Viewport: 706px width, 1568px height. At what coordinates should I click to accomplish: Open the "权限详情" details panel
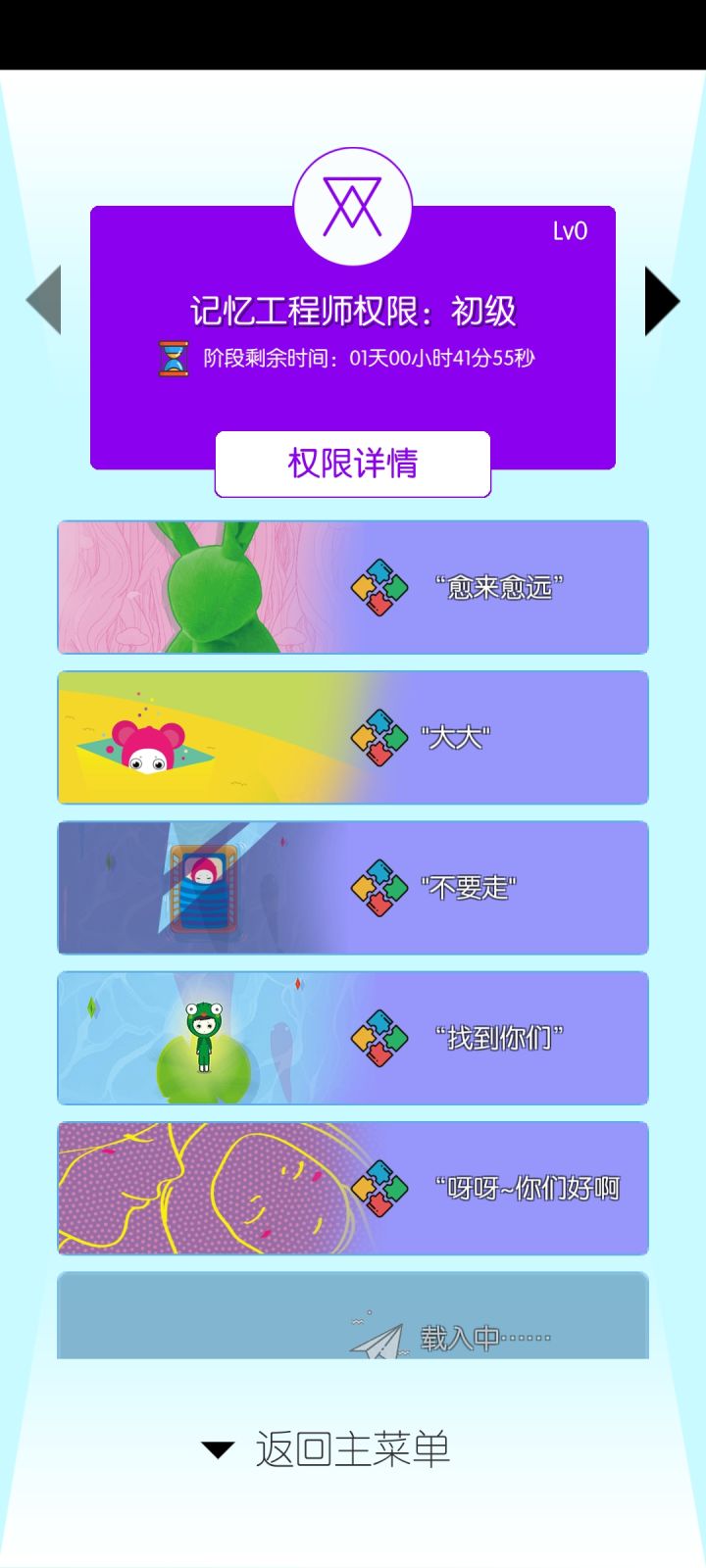pyautogui.click(x=353, y=463)
